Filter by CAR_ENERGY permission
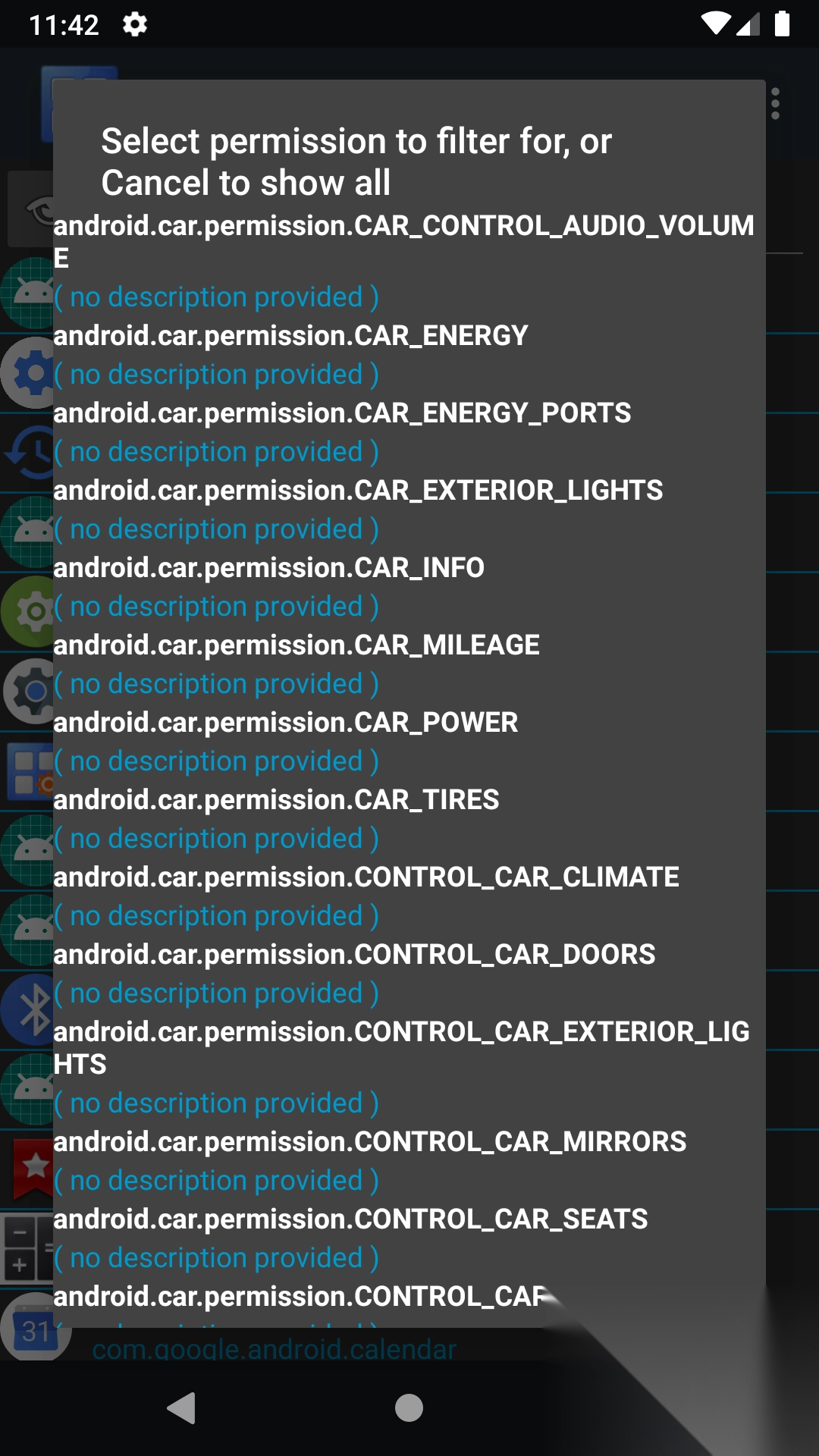Screen dimensions: 819x1456 pyautogui.click(x=290, y=336)
